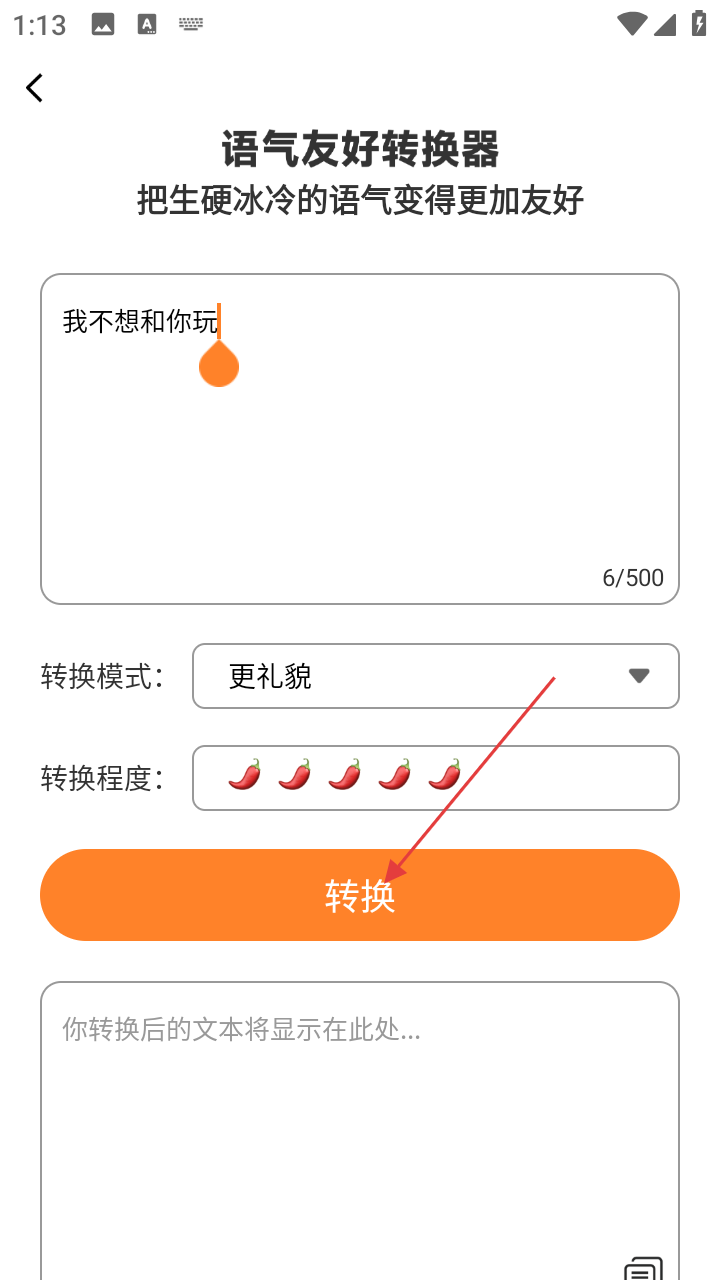The image size is (720, 1280).
Task: Tap the orange 转换 button
Action: 360,895
